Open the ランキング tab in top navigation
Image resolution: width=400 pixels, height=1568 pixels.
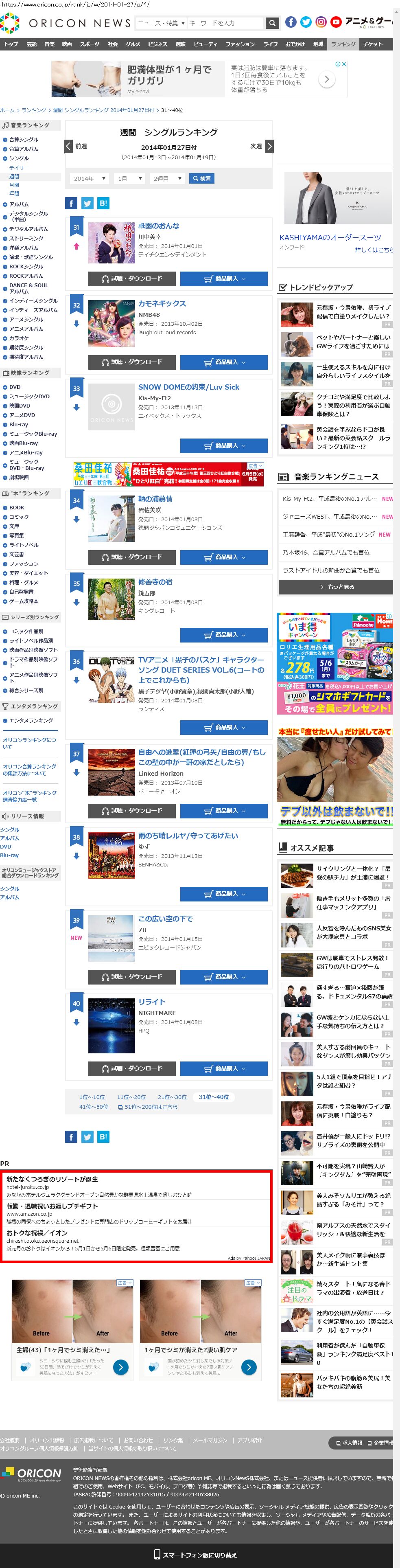click(343, 44)
